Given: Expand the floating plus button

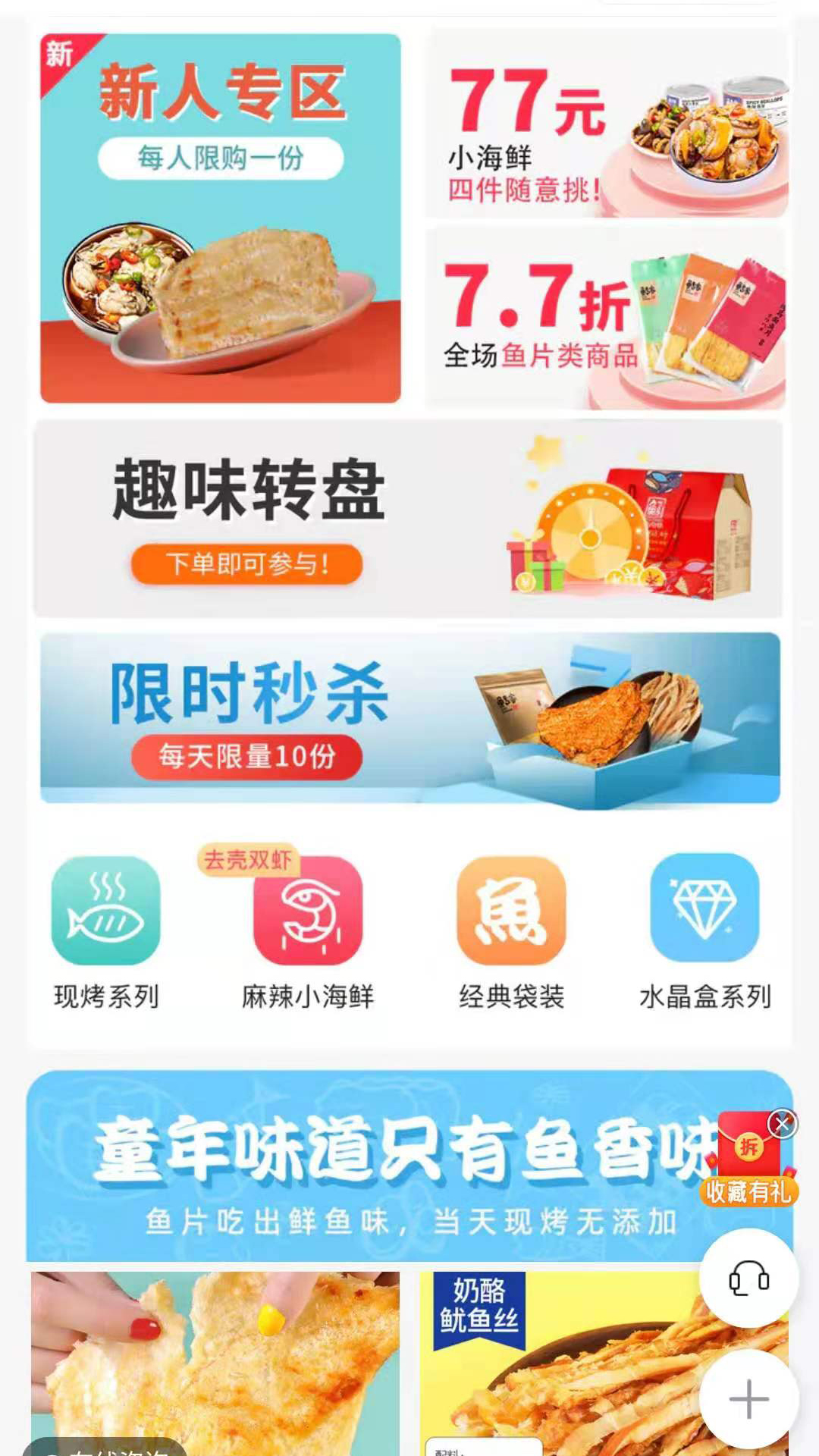Looking at the screenshot, I should click(748, 1399).
